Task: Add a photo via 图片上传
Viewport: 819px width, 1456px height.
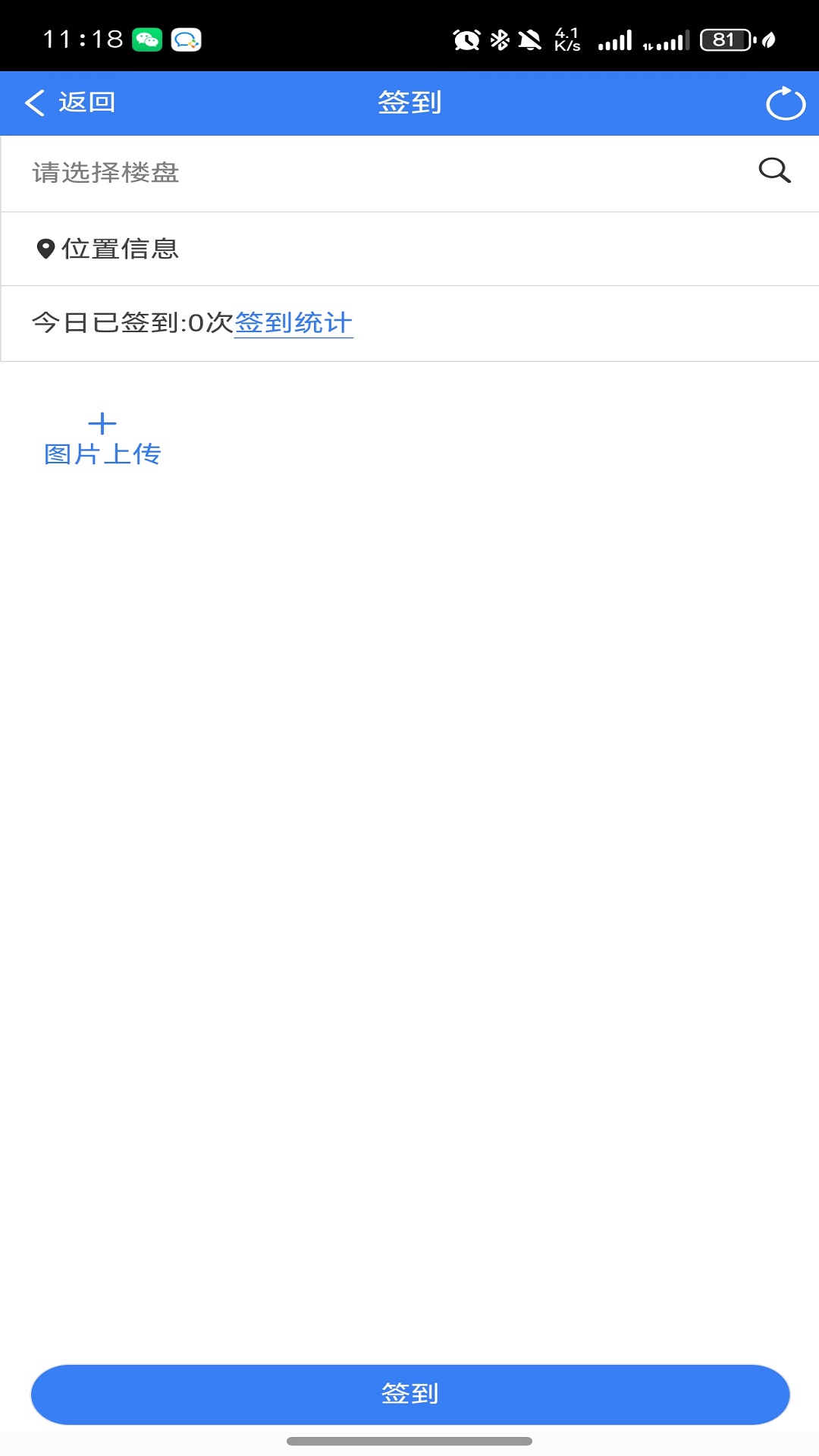Action: tap(102, 440)
